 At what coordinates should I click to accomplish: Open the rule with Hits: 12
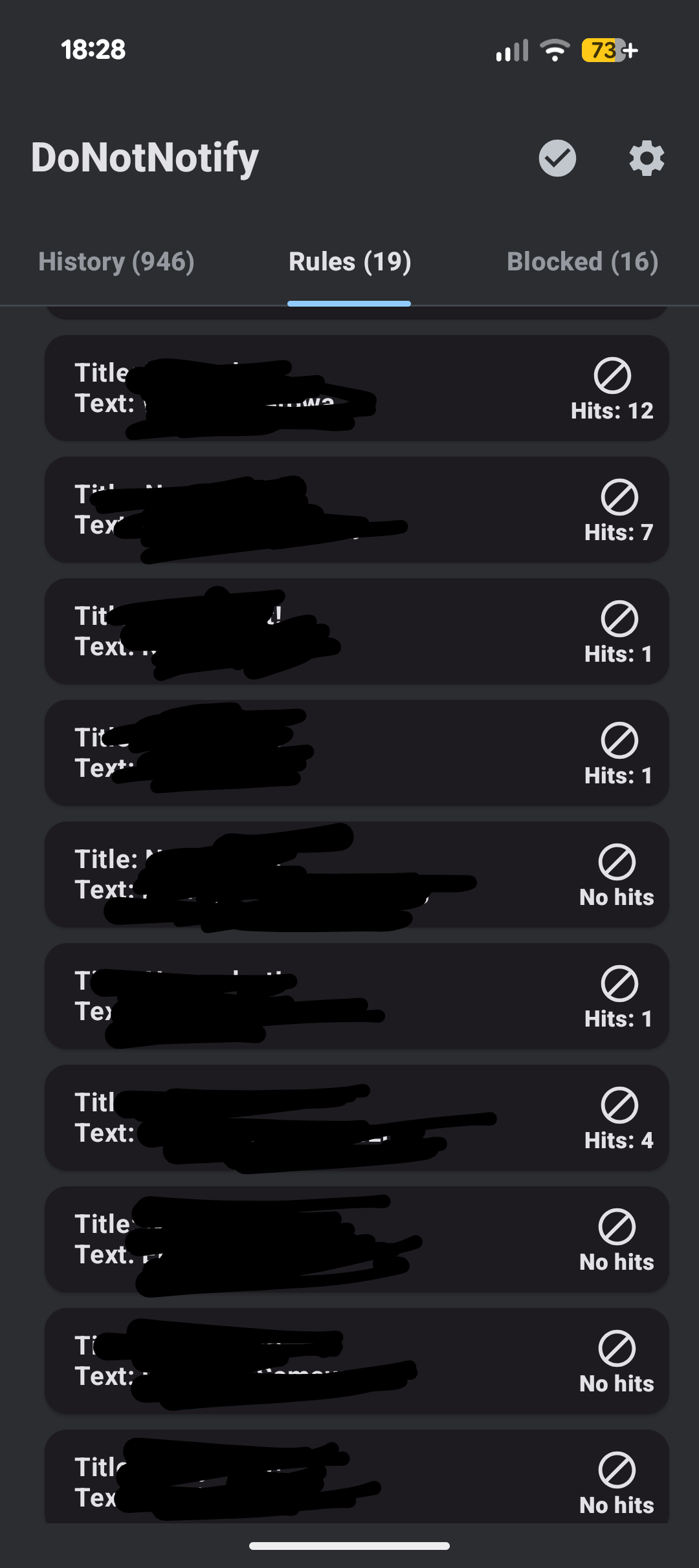pos(356,388)
